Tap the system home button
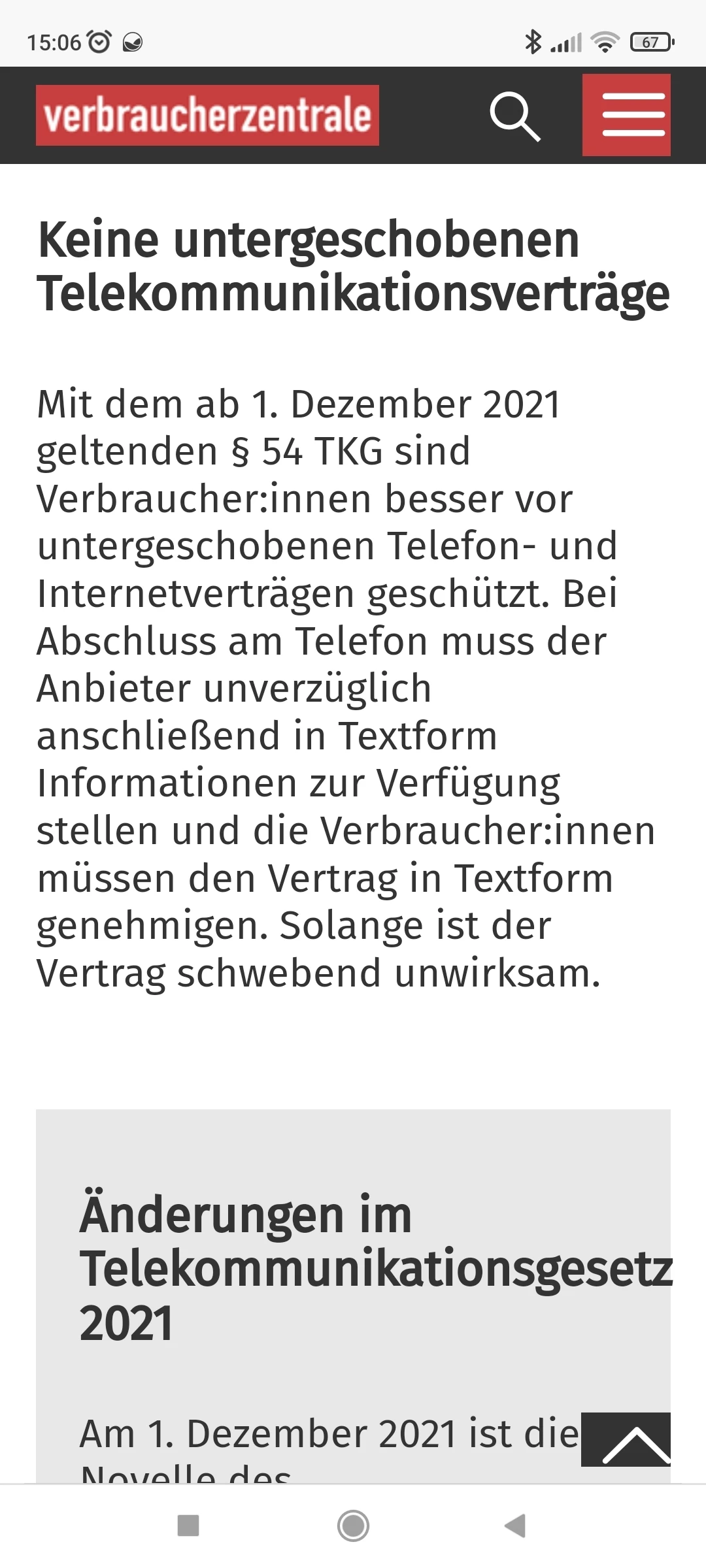Viewport: 706px width, 1568px height. [353, 1526]
